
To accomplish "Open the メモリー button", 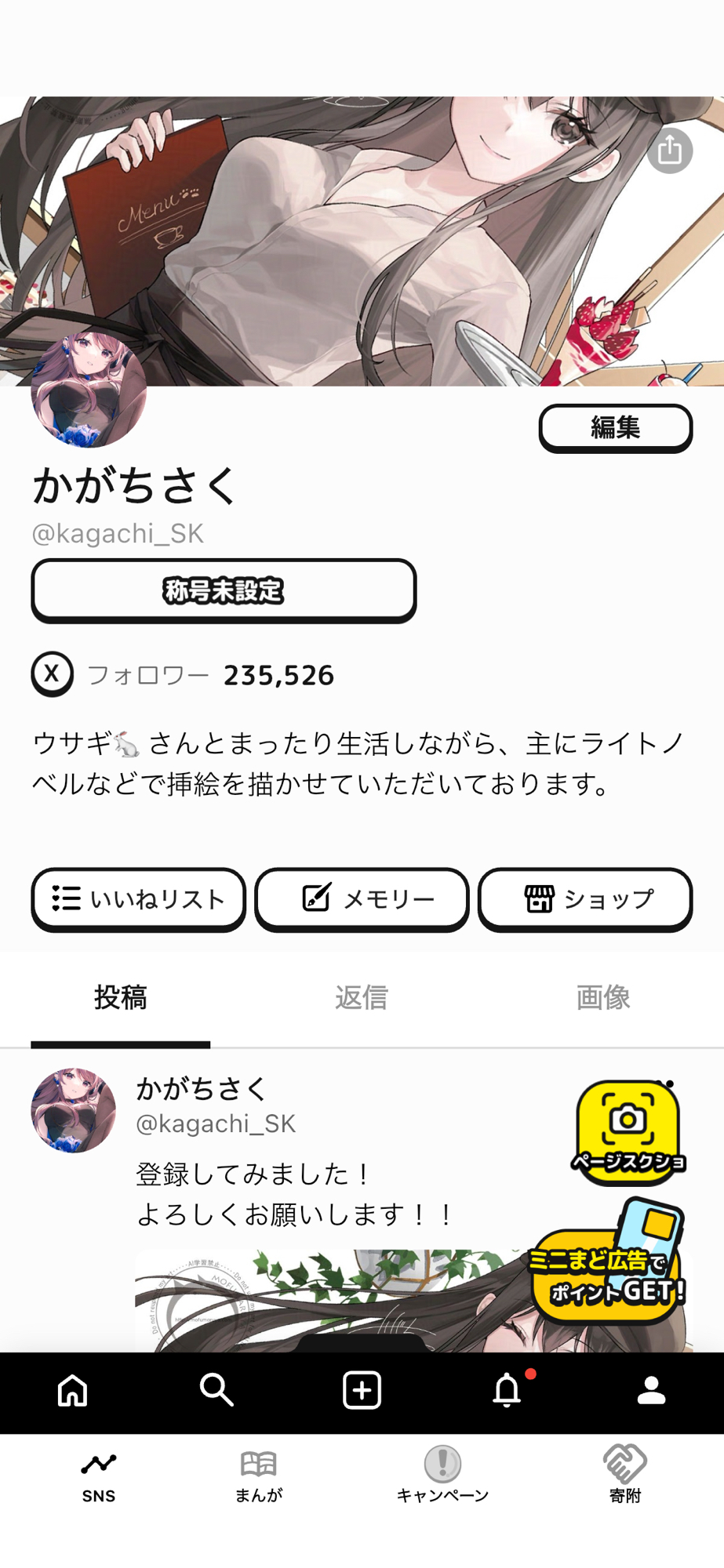I will click(362, 898).
